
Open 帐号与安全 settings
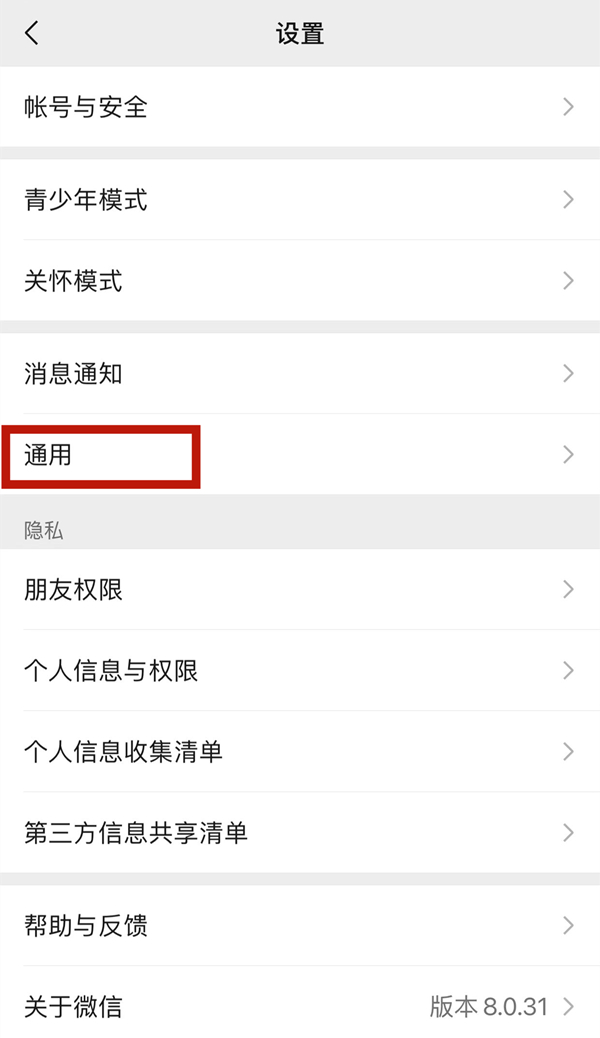tap(300, 107)
